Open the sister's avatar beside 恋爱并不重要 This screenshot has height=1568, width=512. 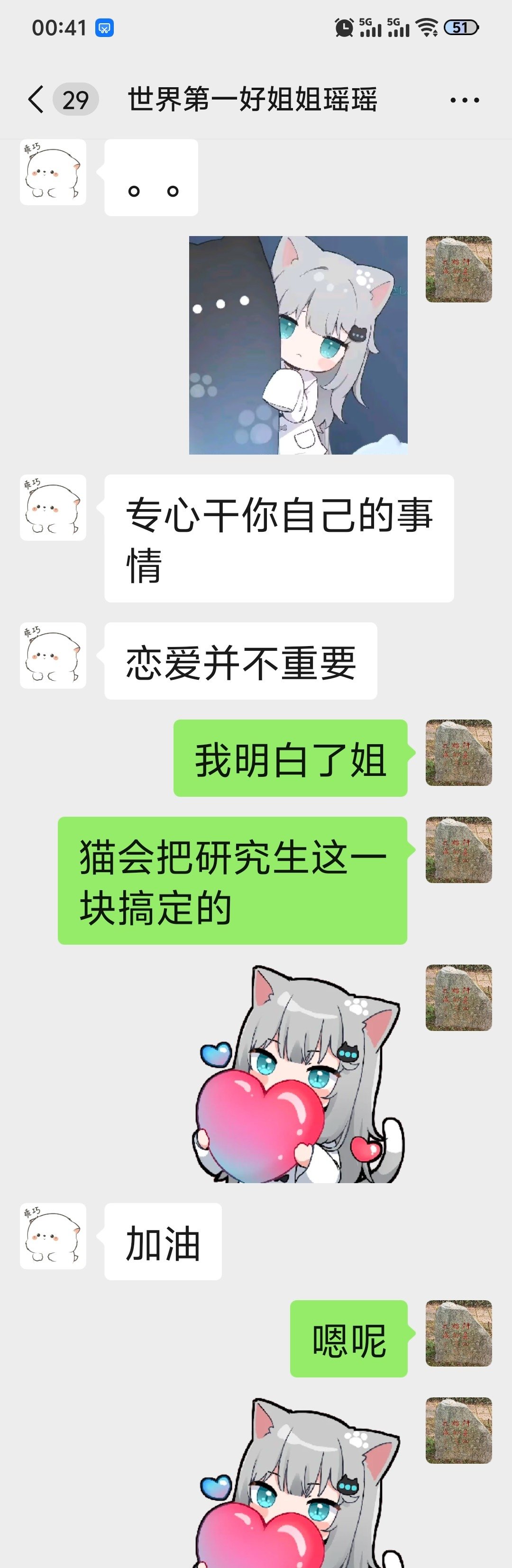(x=53, y=656)
